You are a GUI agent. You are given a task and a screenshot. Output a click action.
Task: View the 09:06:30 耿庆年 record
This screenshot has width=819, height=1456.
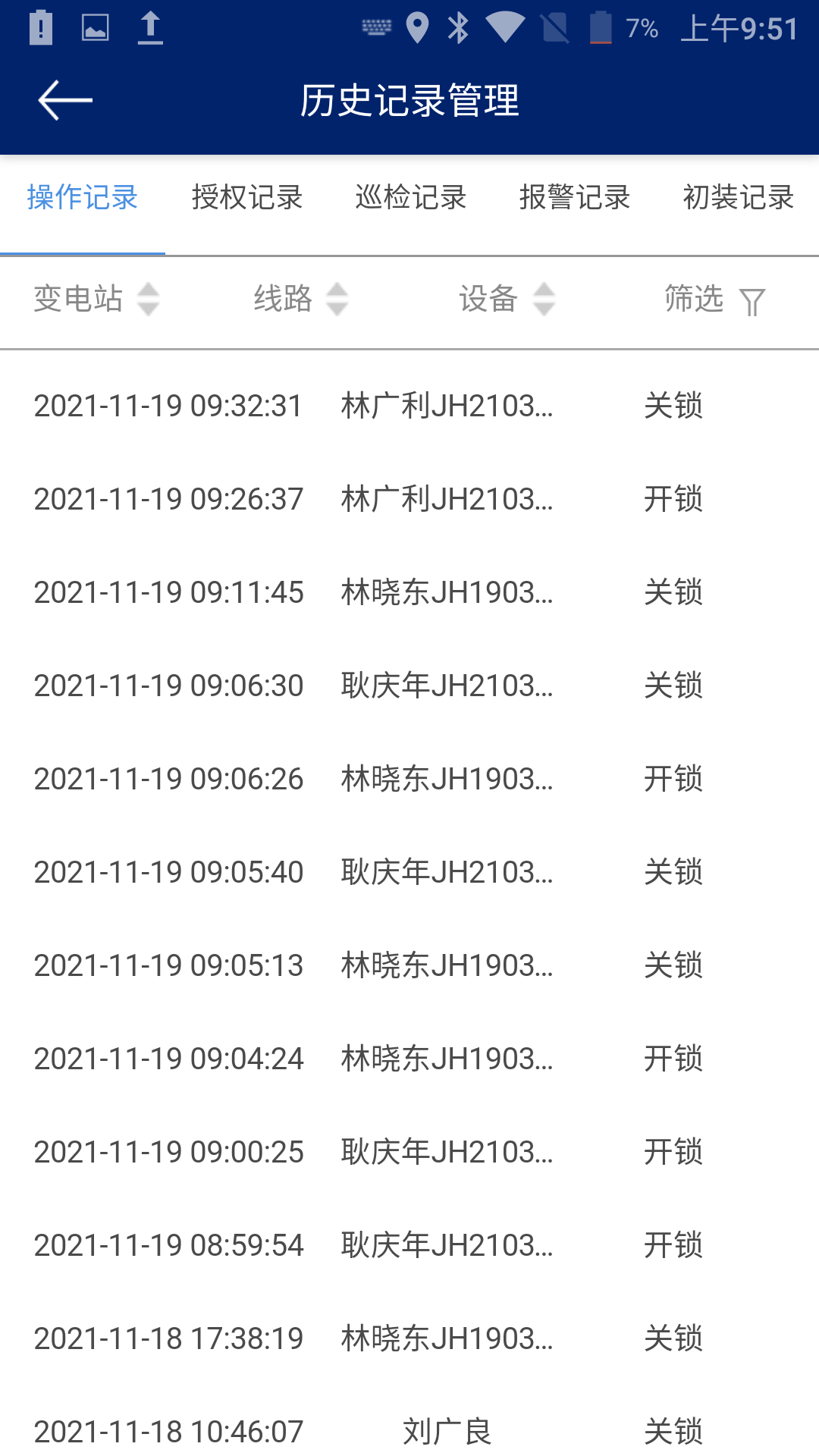click(409, 686)
